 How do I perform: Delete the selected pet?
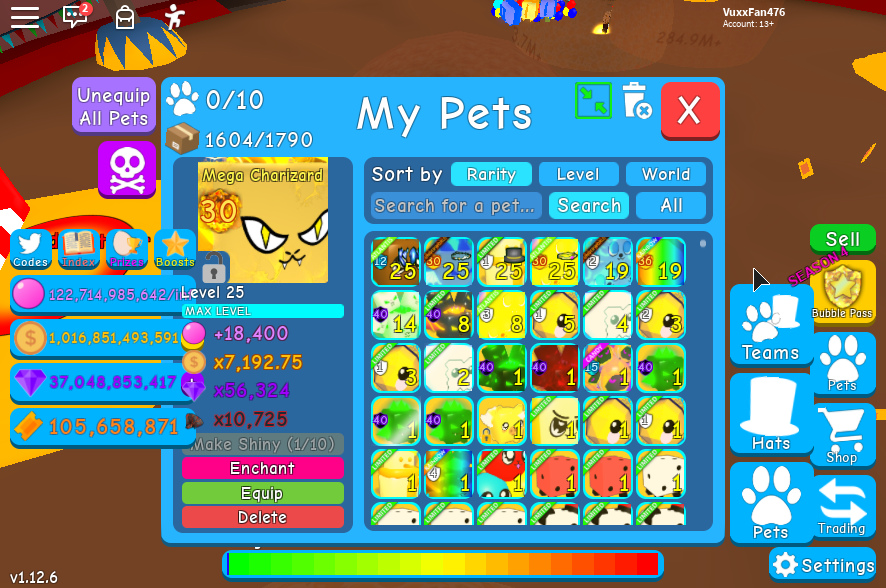pos(263,517)
